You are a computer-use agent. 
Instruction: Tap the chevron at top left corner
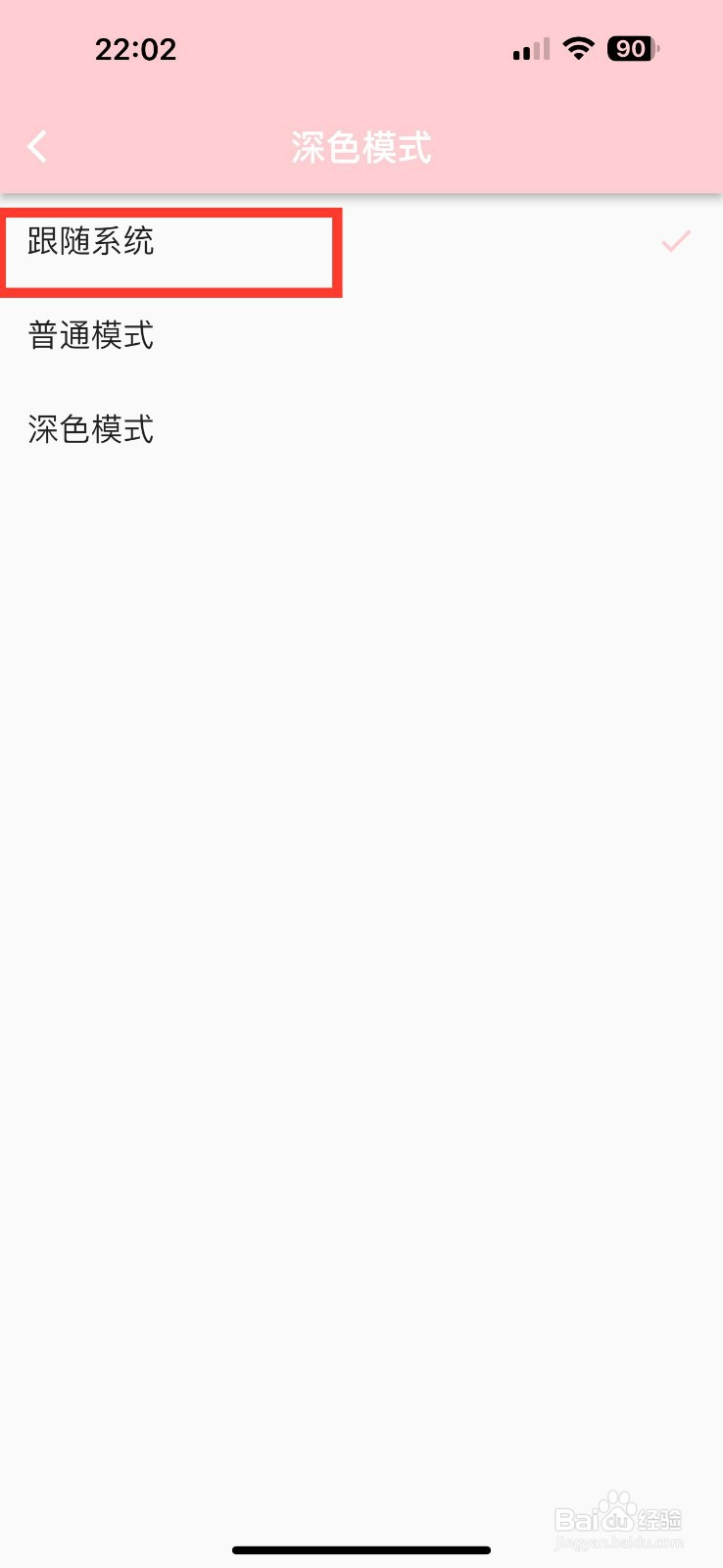(36, 145)
